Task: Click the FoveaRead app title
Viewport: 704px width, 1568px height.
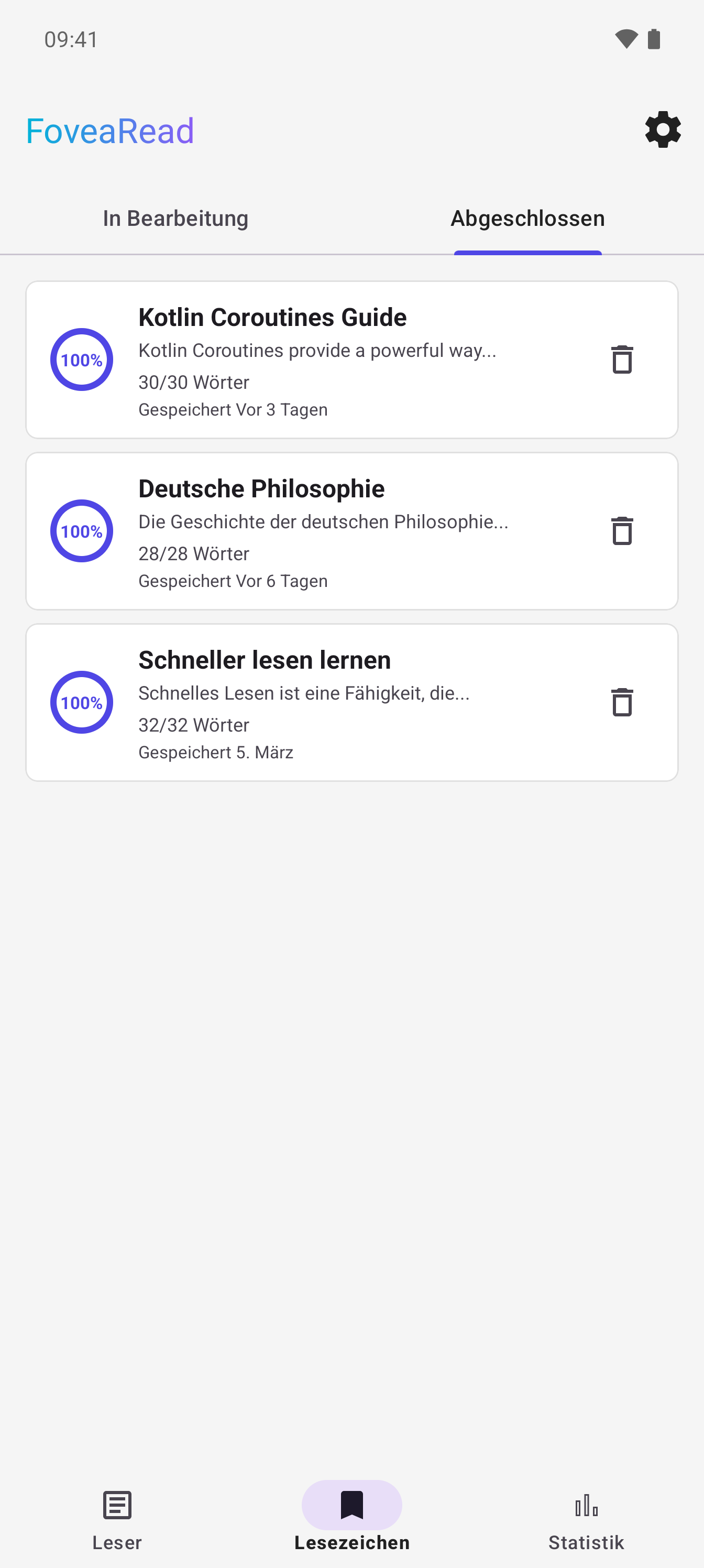Action: tap(109, 129)
